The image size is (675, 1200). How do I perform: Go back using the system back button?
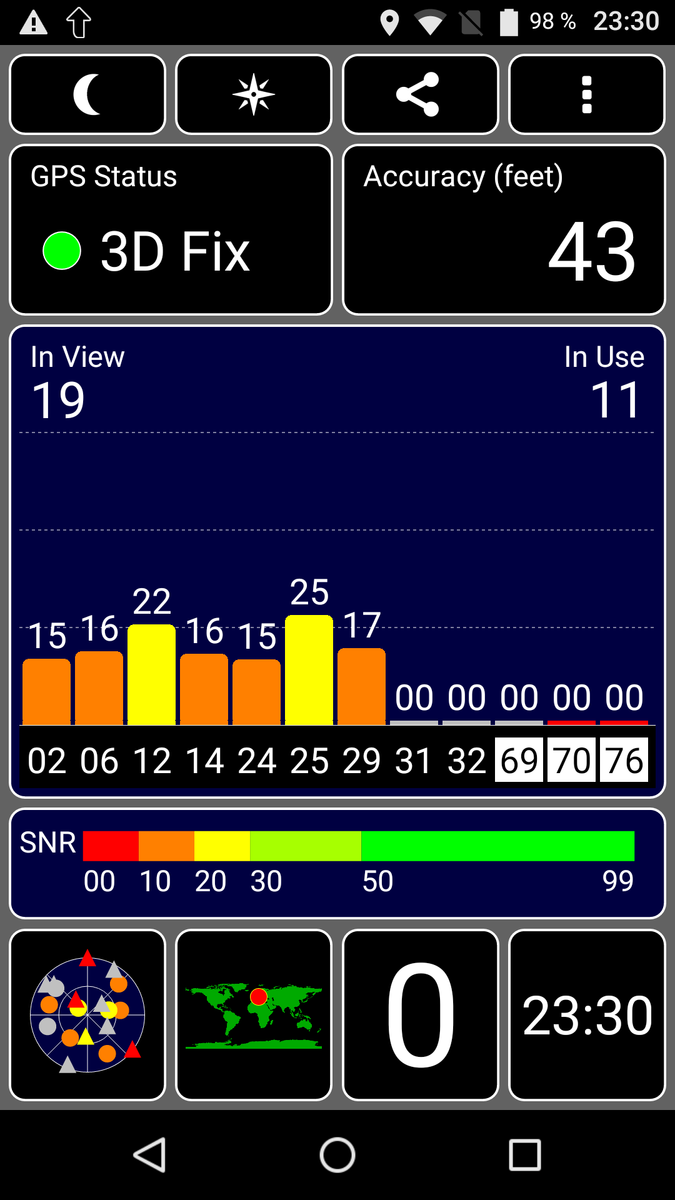tap(150, 1155)
